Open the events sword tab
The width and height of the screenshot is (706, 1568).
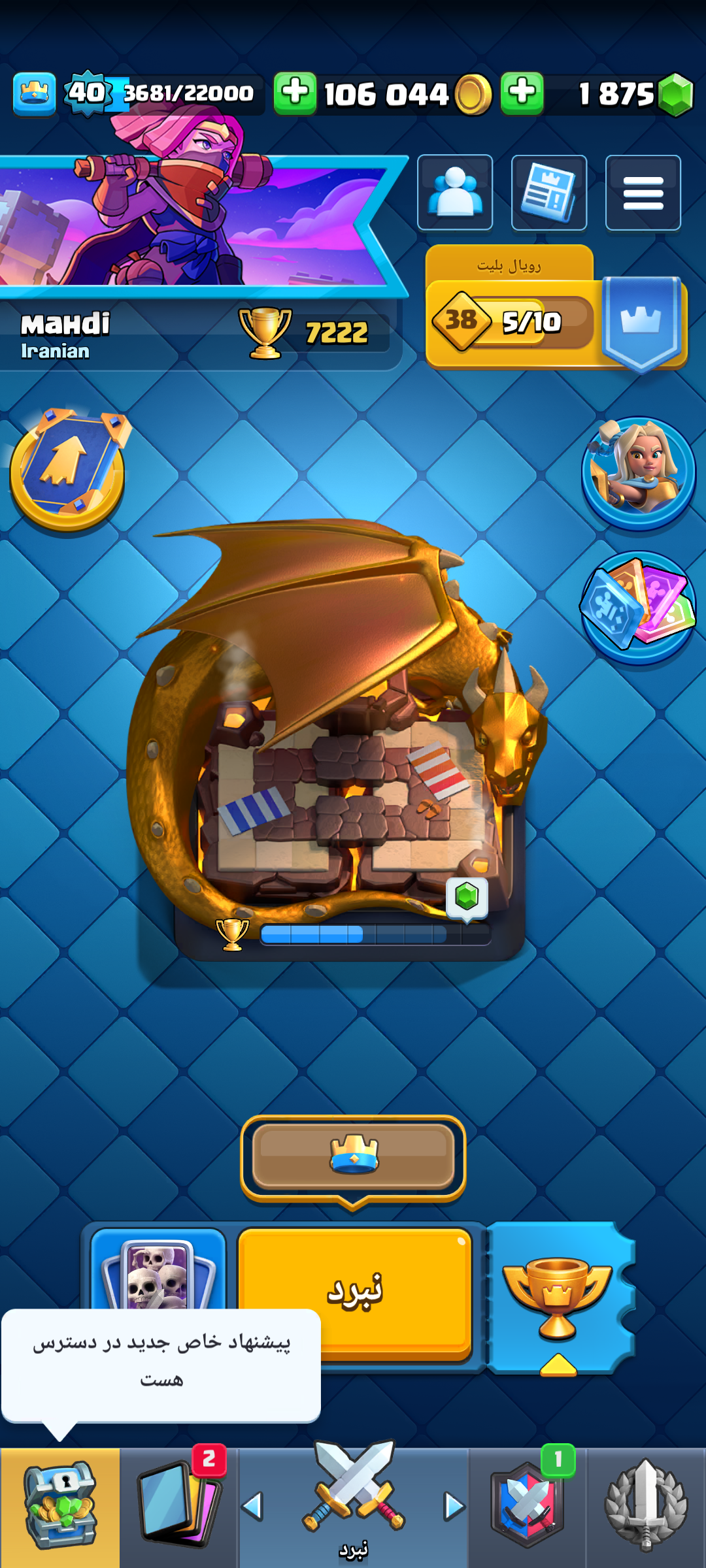pos(646,1507)
